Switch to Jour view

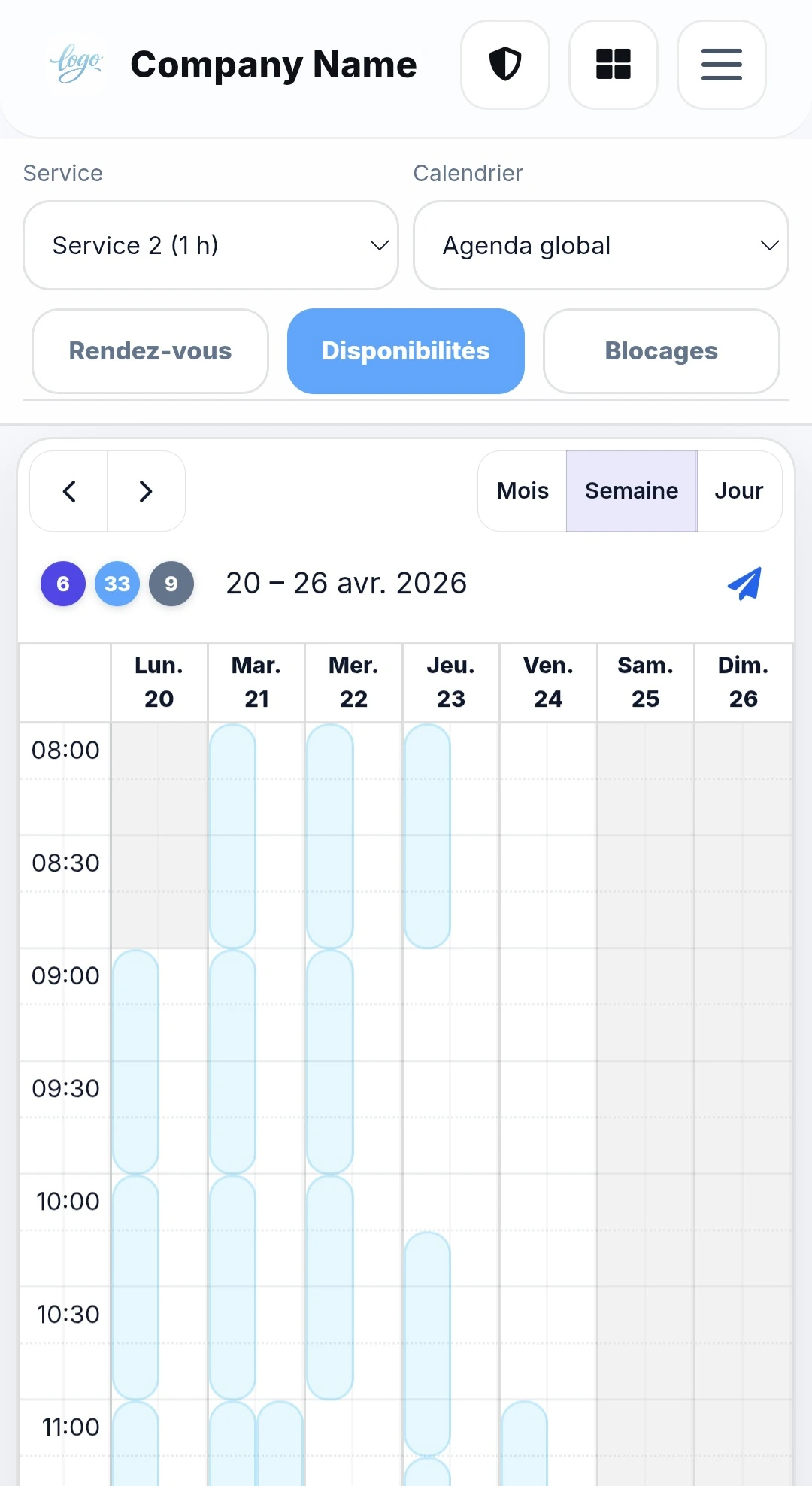pyautogui.click(x=738, y=490)
